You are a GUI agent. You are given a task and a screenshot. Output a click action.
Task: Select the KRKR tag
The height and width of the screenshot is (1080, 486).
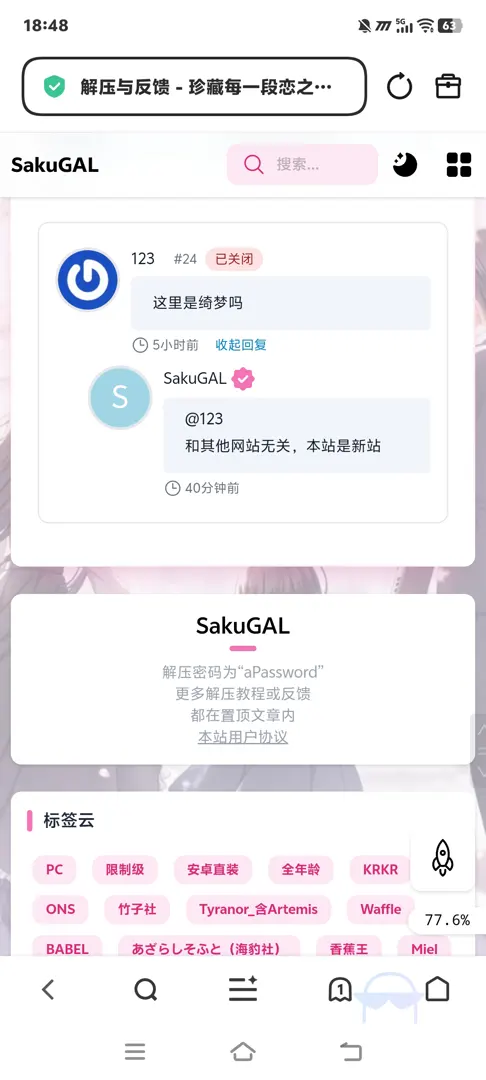coord(380,869)
